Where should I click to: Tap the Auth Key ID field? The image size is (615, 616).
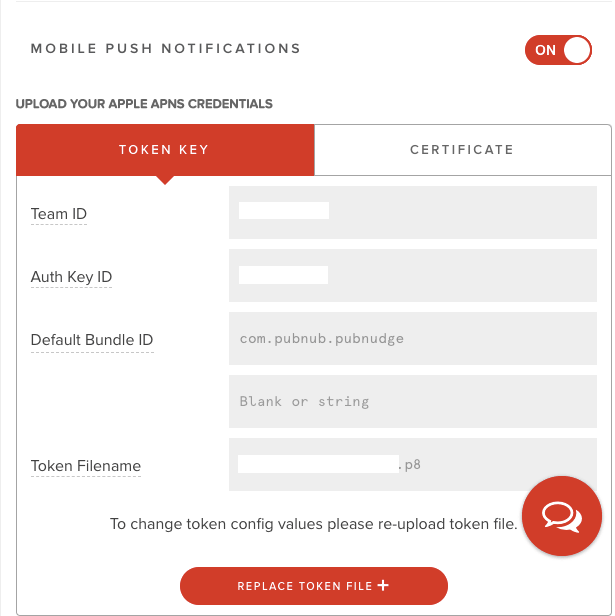pyautogui.click(x=413, y=275)
